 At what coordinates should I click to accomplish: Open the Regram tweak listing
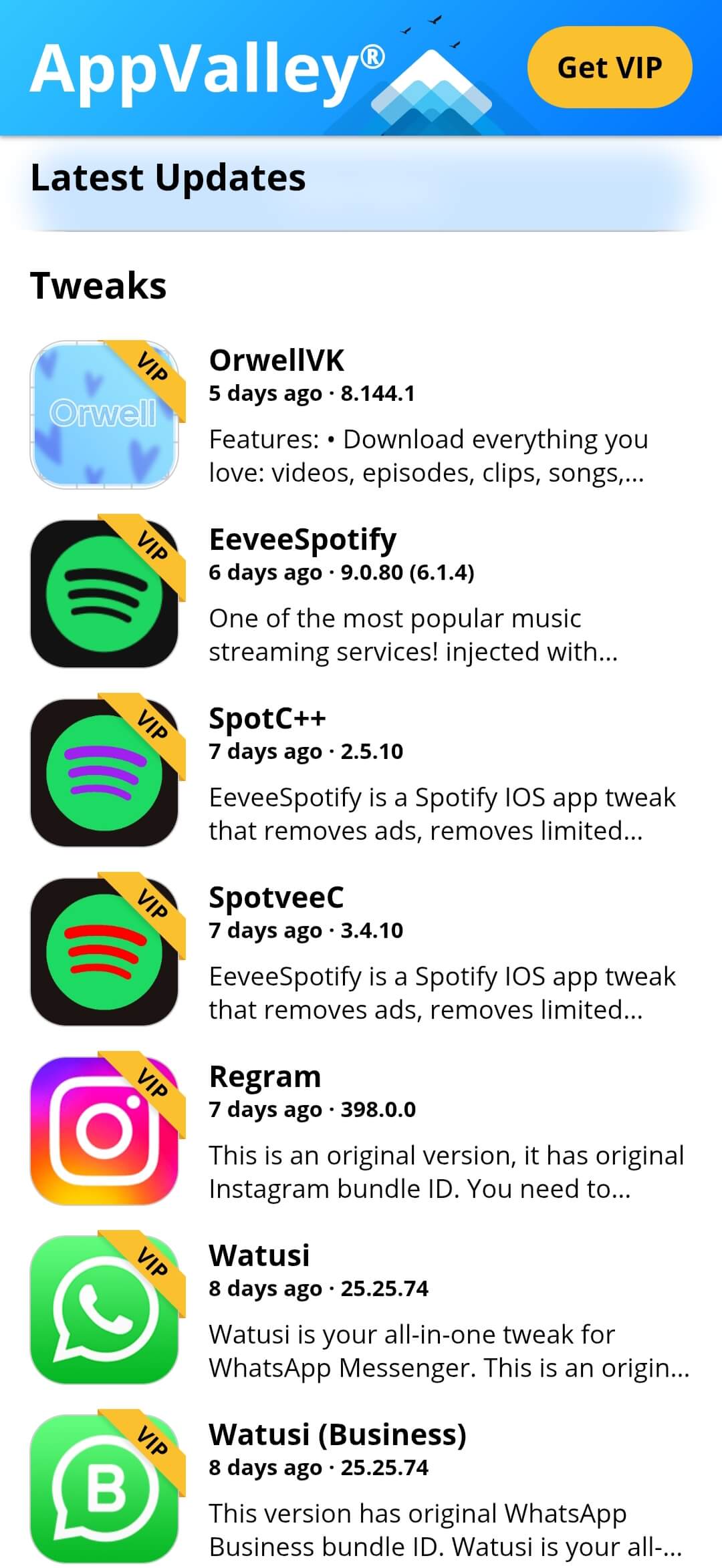tap(361, 1131)
